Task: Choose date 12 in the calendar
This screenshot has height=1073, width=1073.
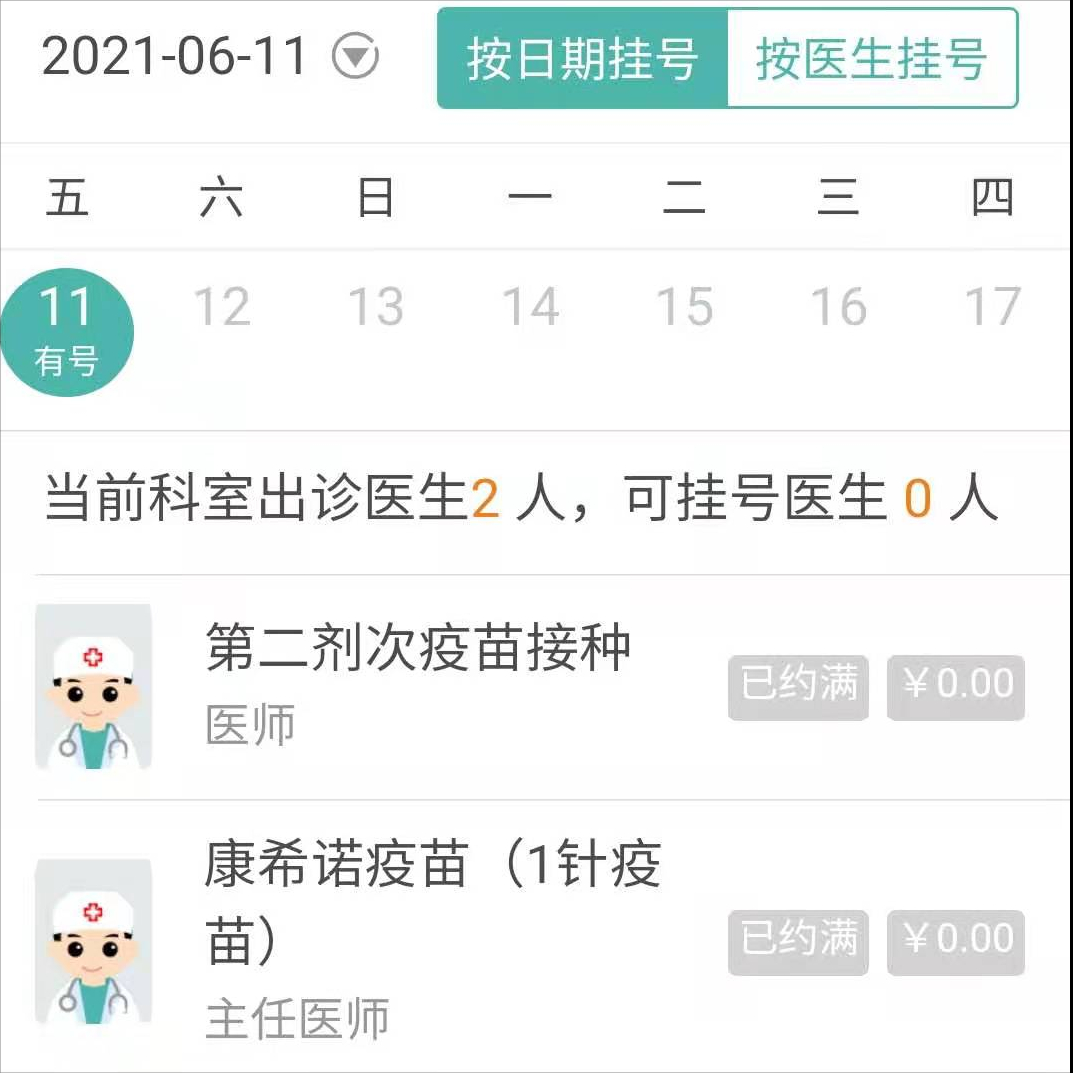Action: tap(221, 307)
